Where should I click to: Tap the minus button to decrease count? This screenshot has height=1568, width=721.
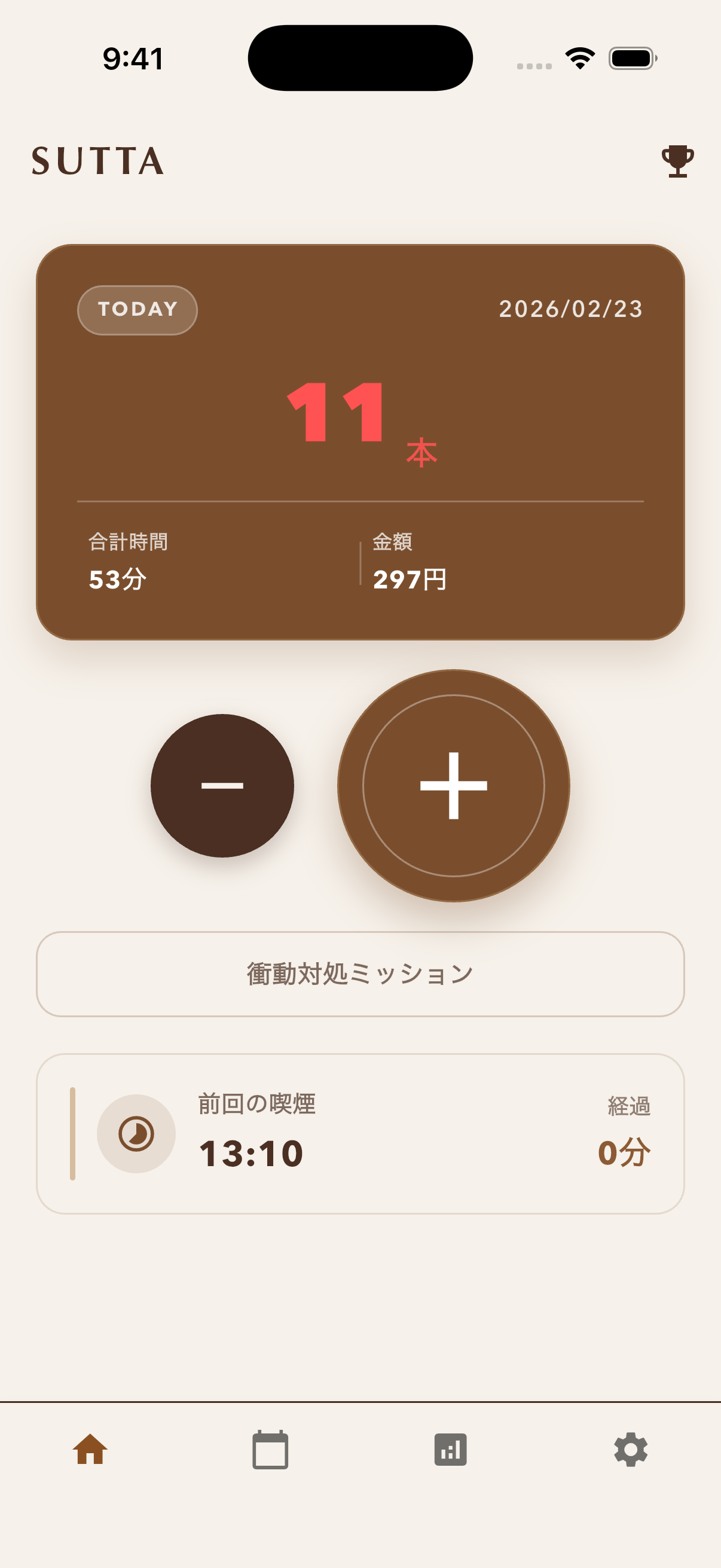[x=224, y=786]
